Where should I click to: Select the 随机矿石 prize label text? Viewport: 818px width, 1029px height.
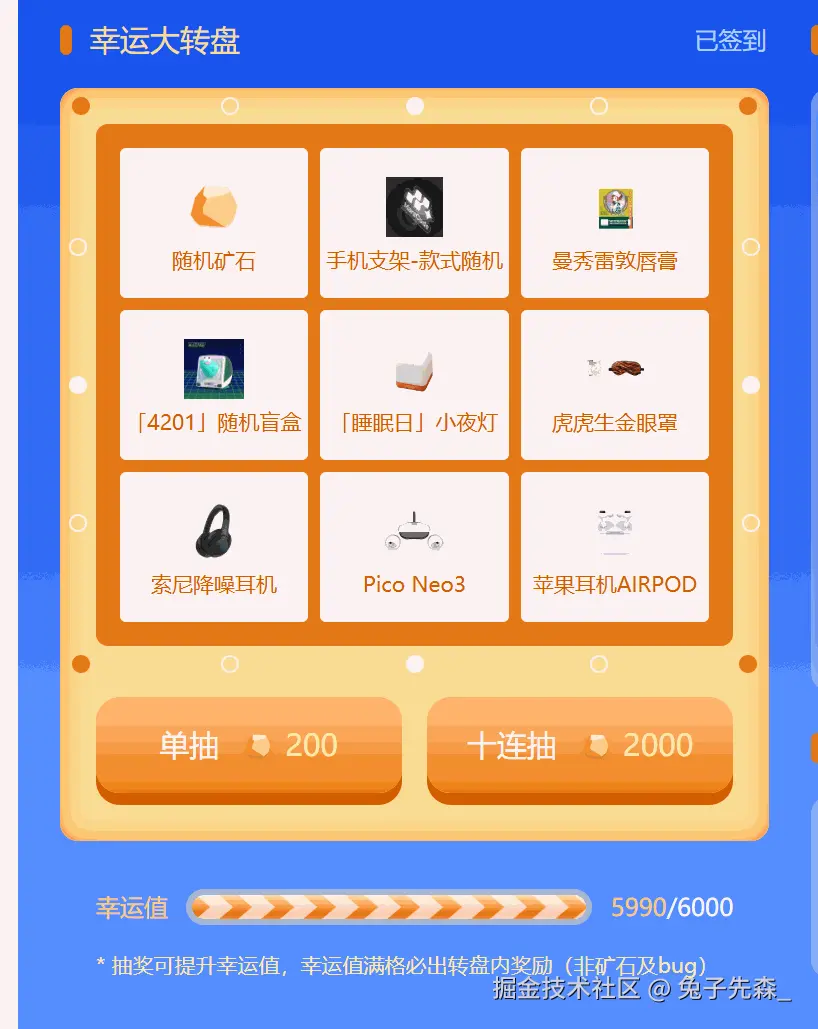[213, 258]
